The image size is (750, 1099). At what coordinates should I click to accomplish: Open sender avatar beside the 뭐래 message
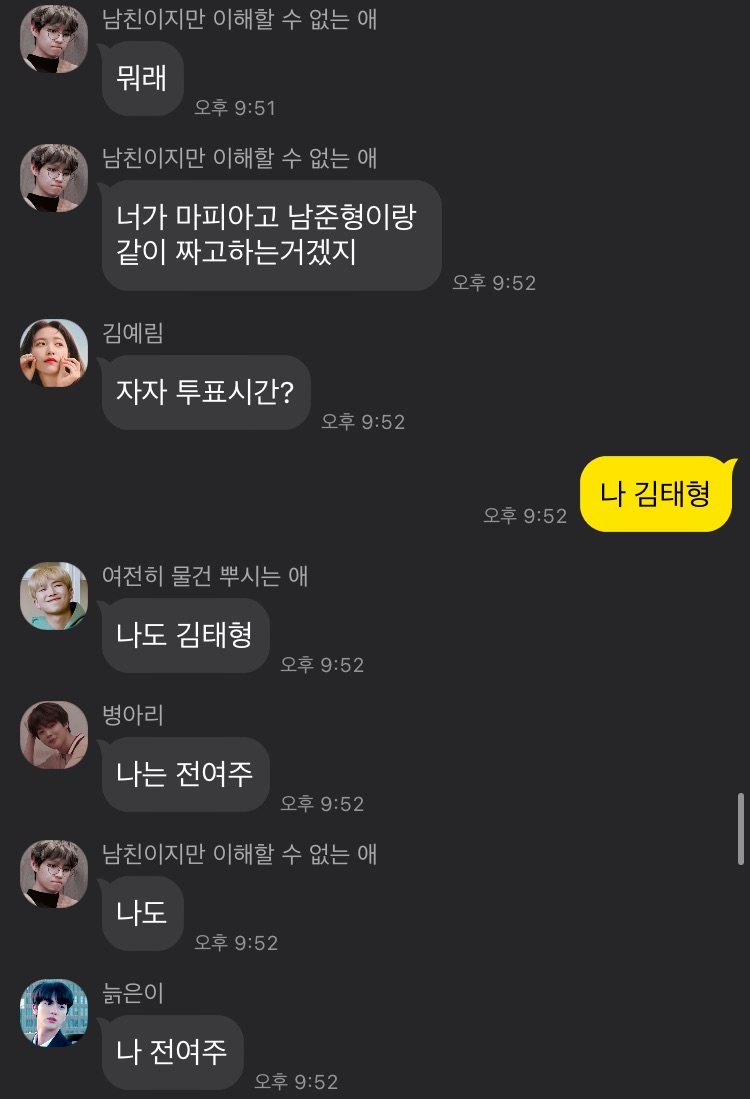54,39
